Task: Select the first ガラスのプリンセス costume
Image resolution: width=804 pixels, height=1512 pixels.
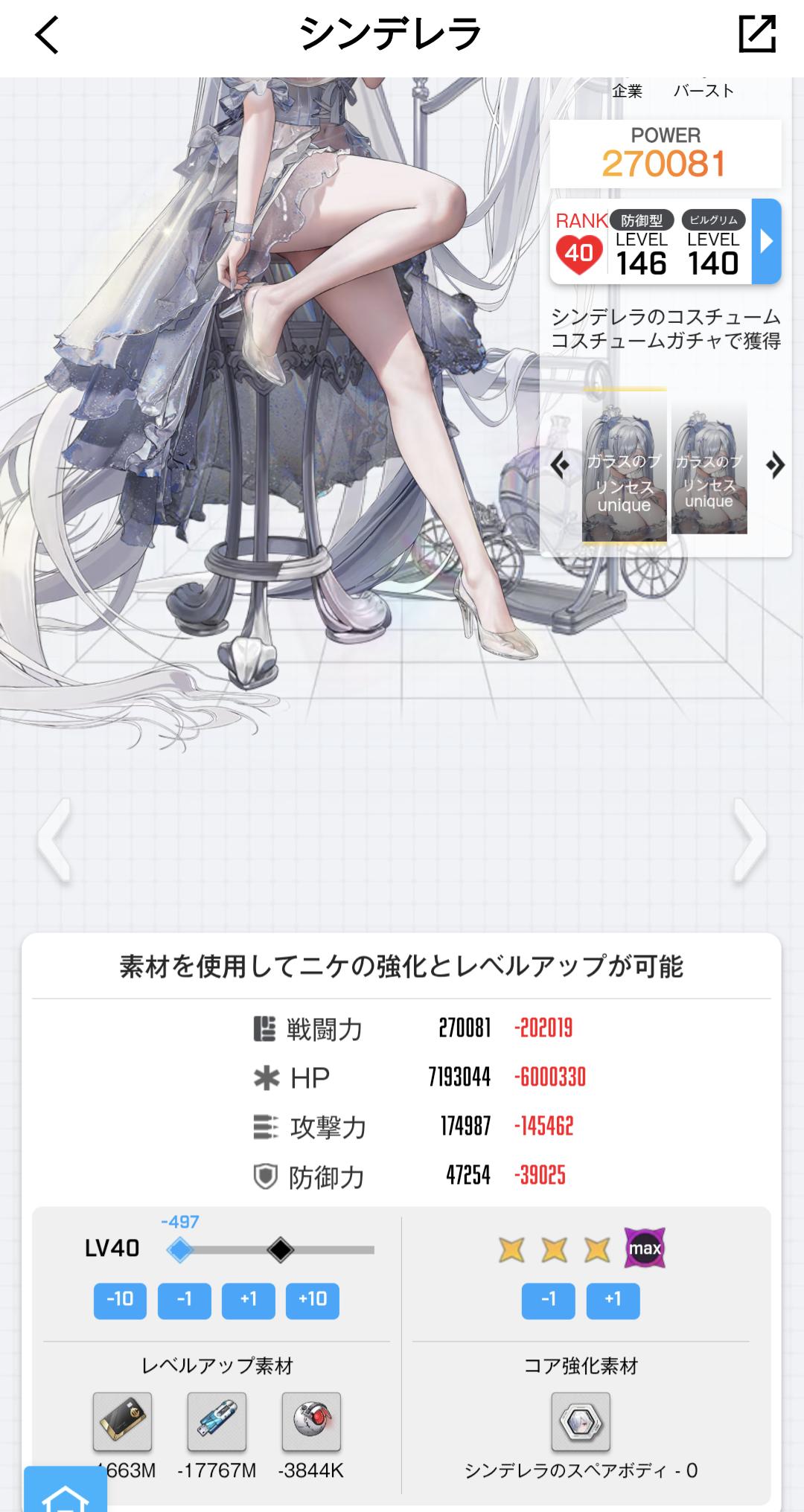Action: coord(624,465)
